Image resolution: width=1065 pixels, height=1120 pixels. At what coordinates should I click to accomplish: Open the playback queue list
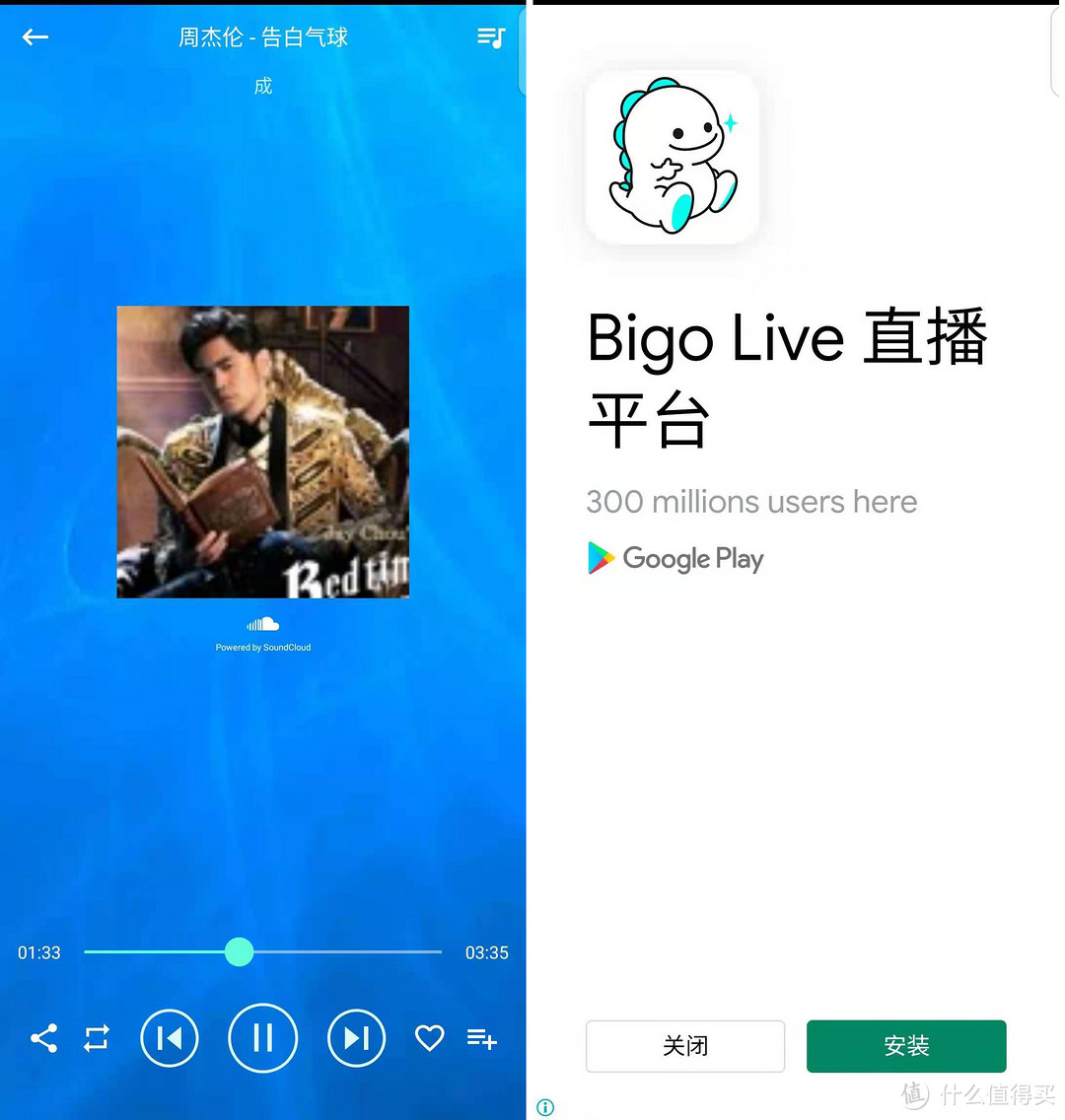[490, 37]
